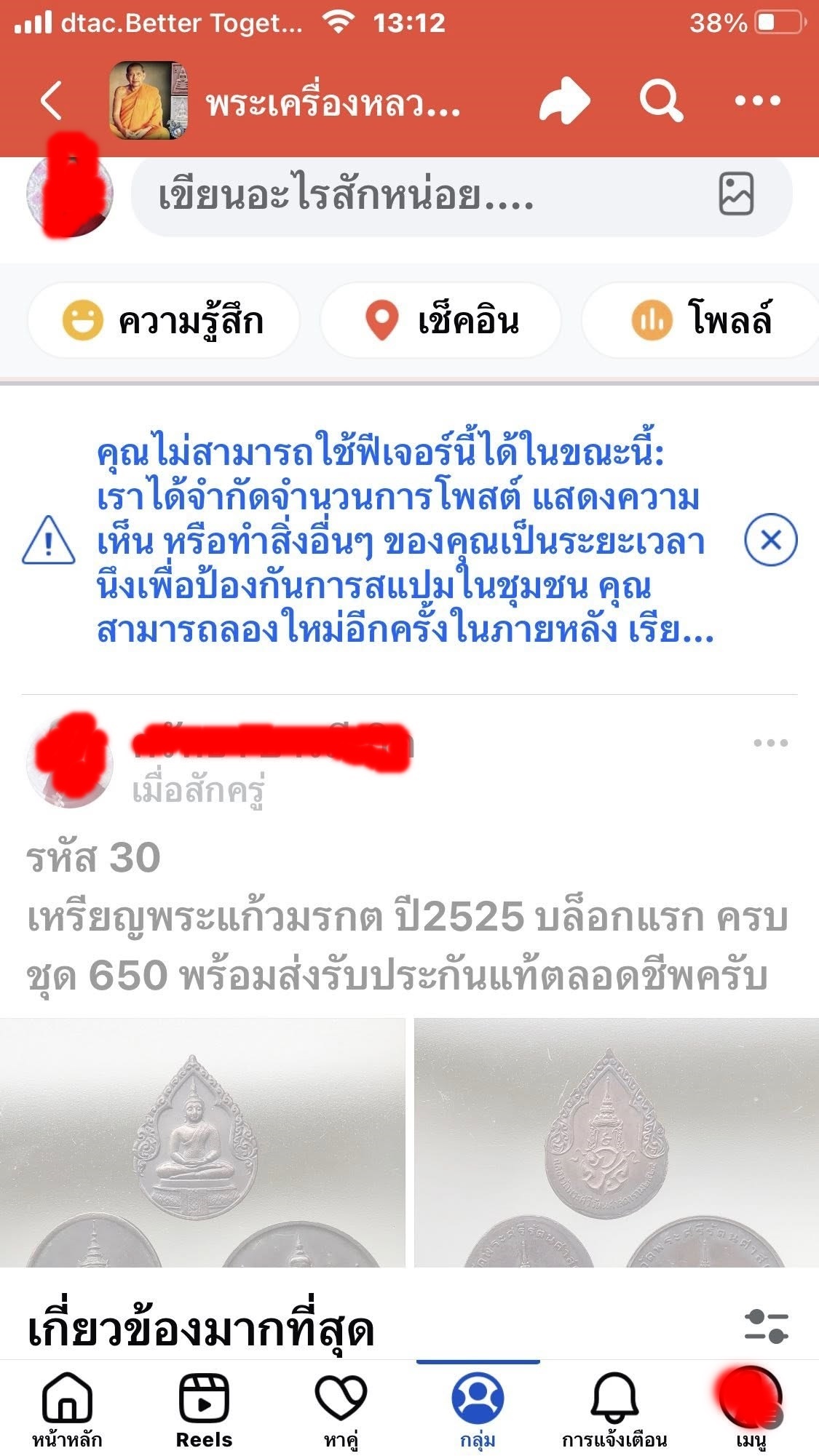Create a poll with the โพลล์ chip
The height and width of the screenshot is (1456, 819).
[x=700, y=321]
